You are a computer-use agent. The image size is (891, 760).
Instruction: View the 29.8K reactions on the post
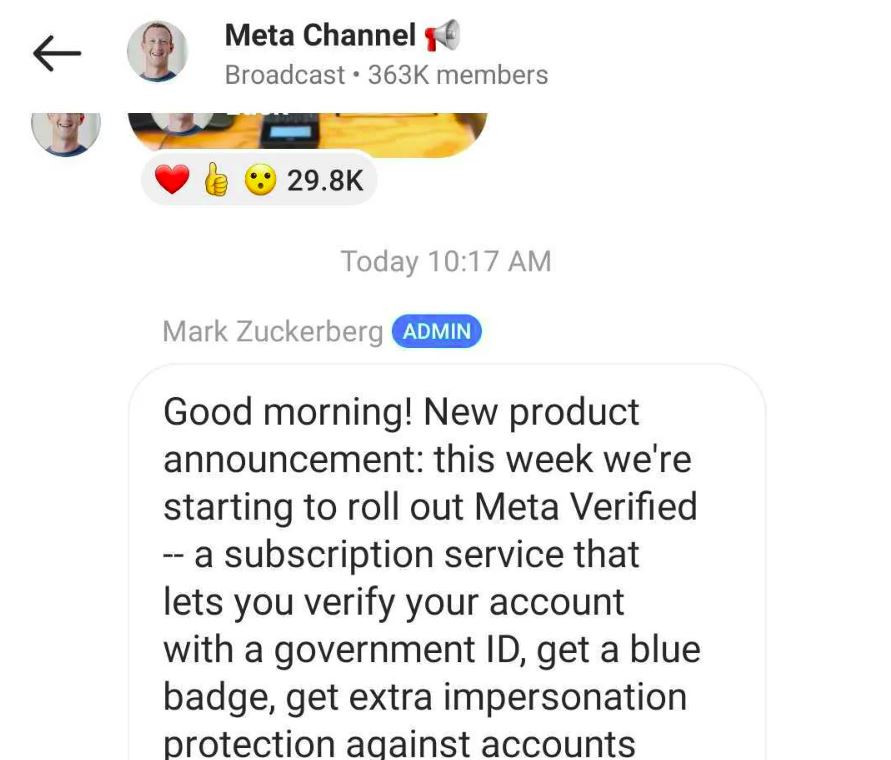(258, 179)
